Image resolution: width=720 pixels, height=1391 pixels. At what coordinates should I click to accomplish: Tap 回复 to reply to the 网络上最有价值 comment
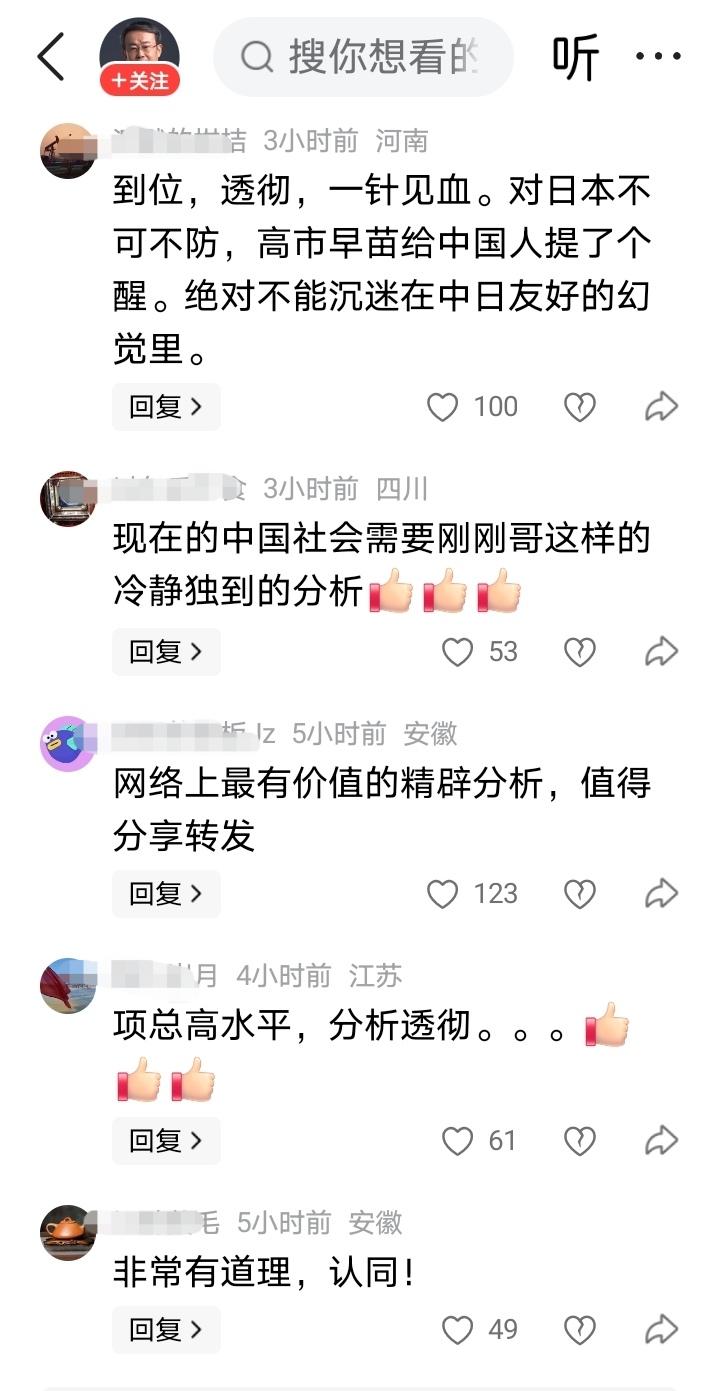[166, 894]
